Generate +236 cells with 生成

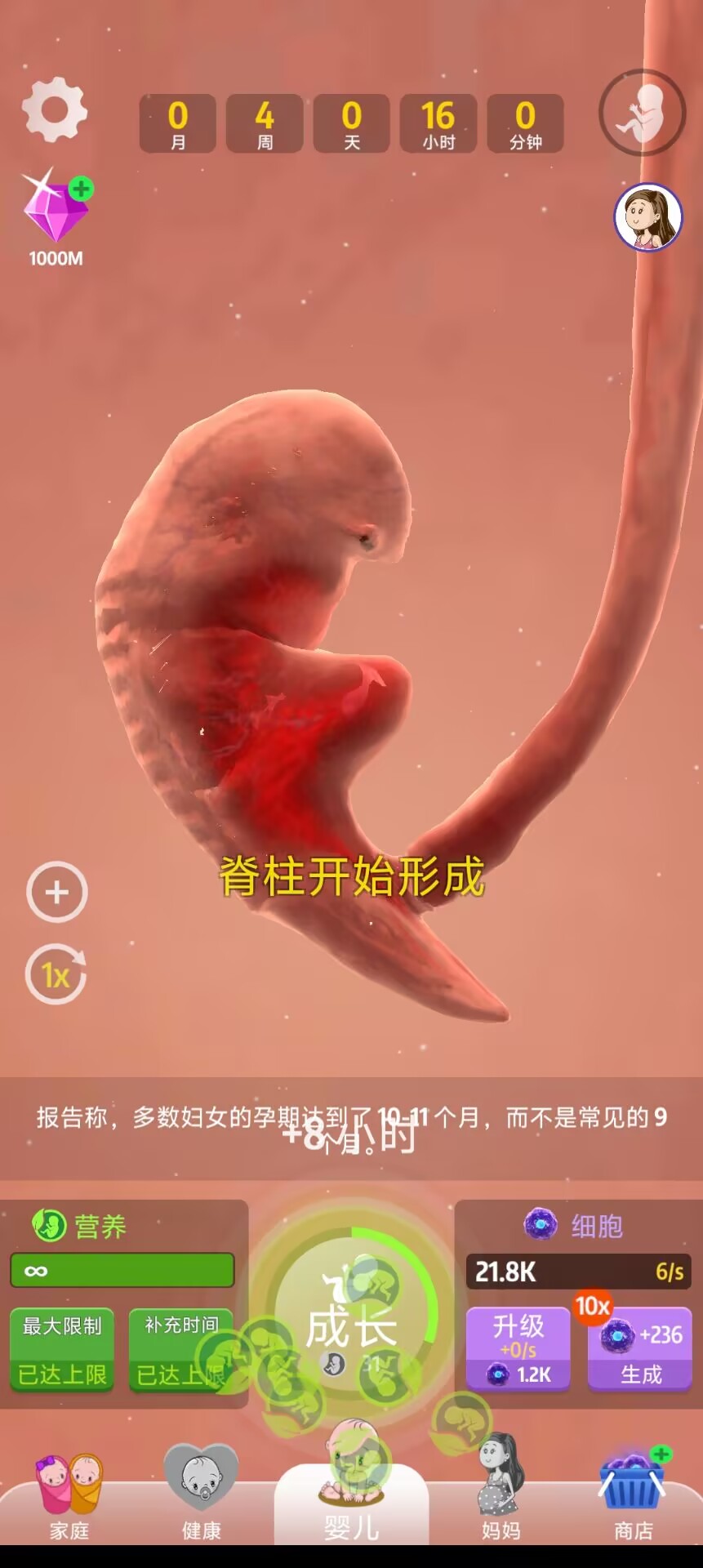tap(640, 1349)
